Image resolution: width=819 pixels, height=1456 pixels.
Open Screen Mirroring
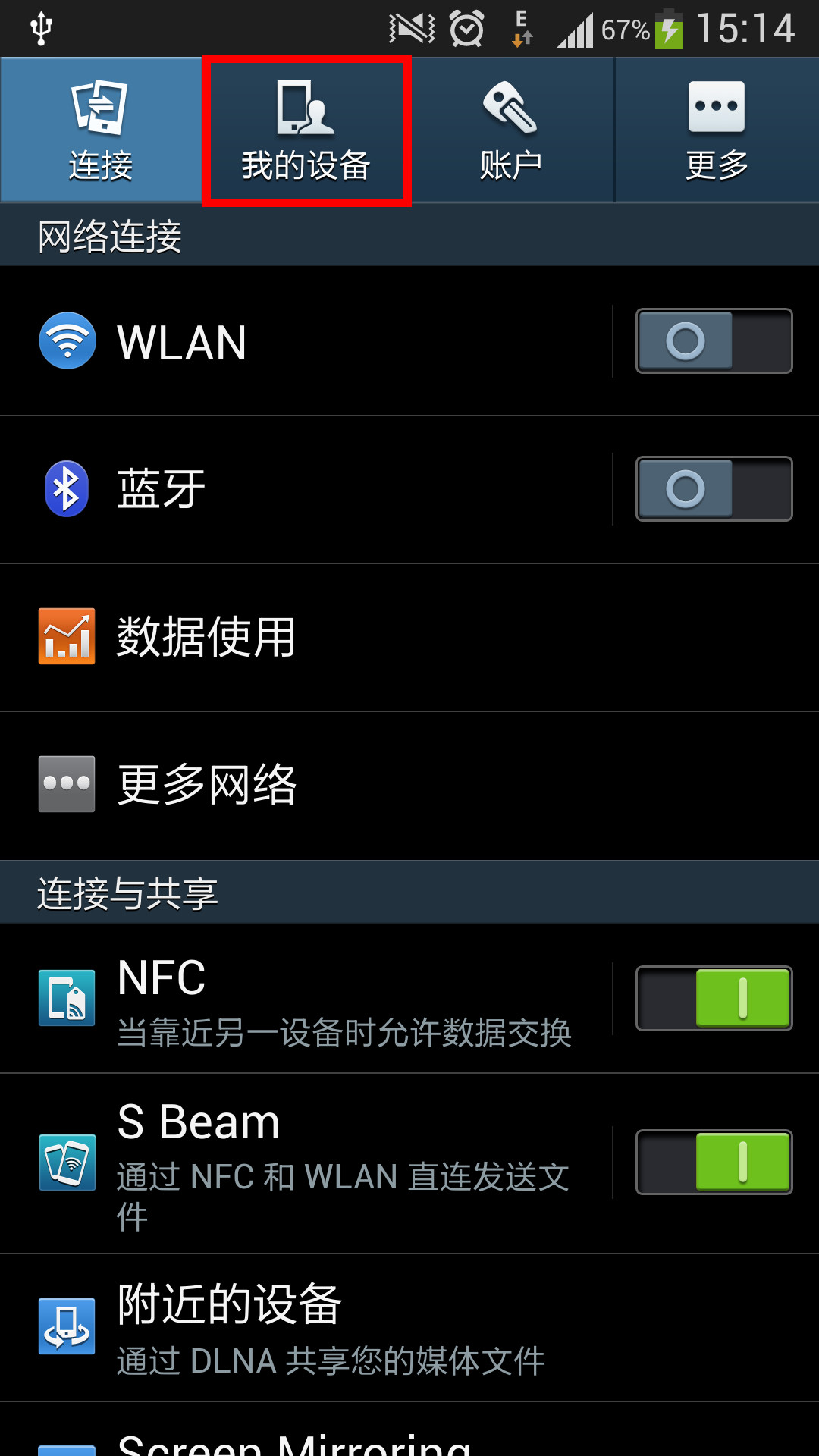pos(303,1441)
